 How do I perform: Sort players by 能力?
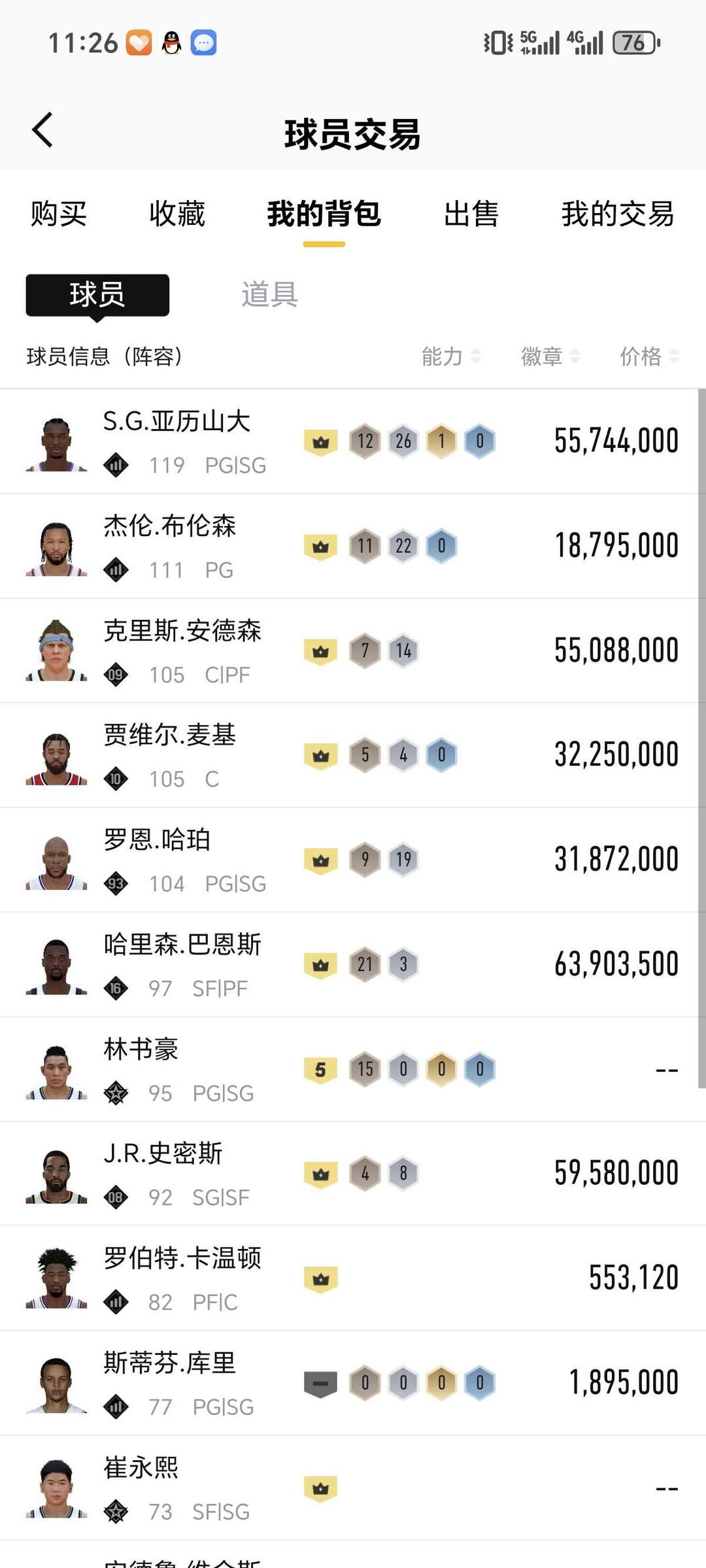[x=450, y=356]
